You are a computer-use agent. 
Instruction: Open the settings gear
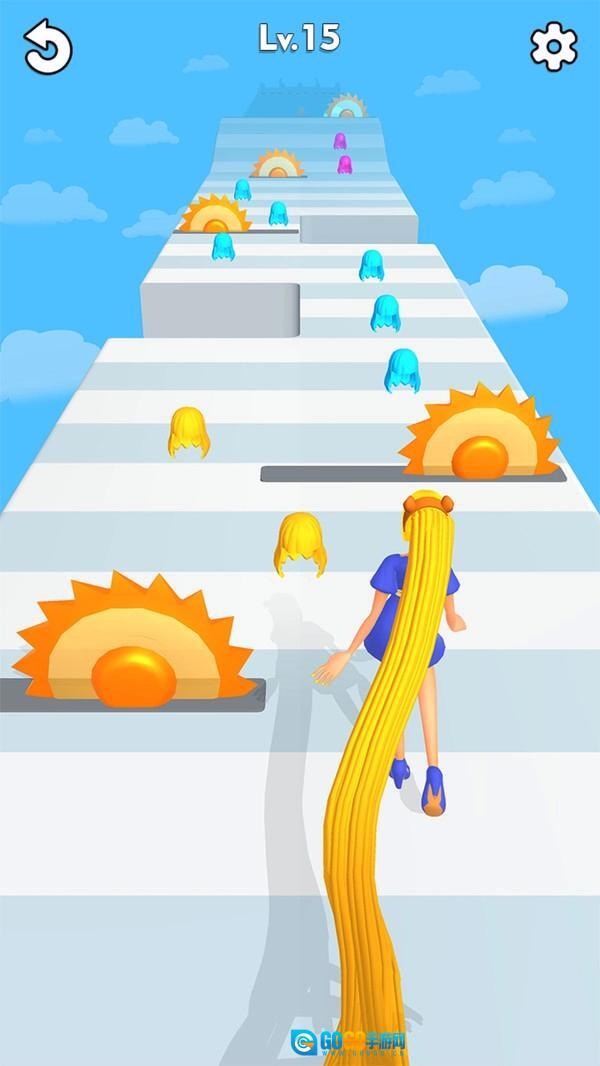[553, 47]
